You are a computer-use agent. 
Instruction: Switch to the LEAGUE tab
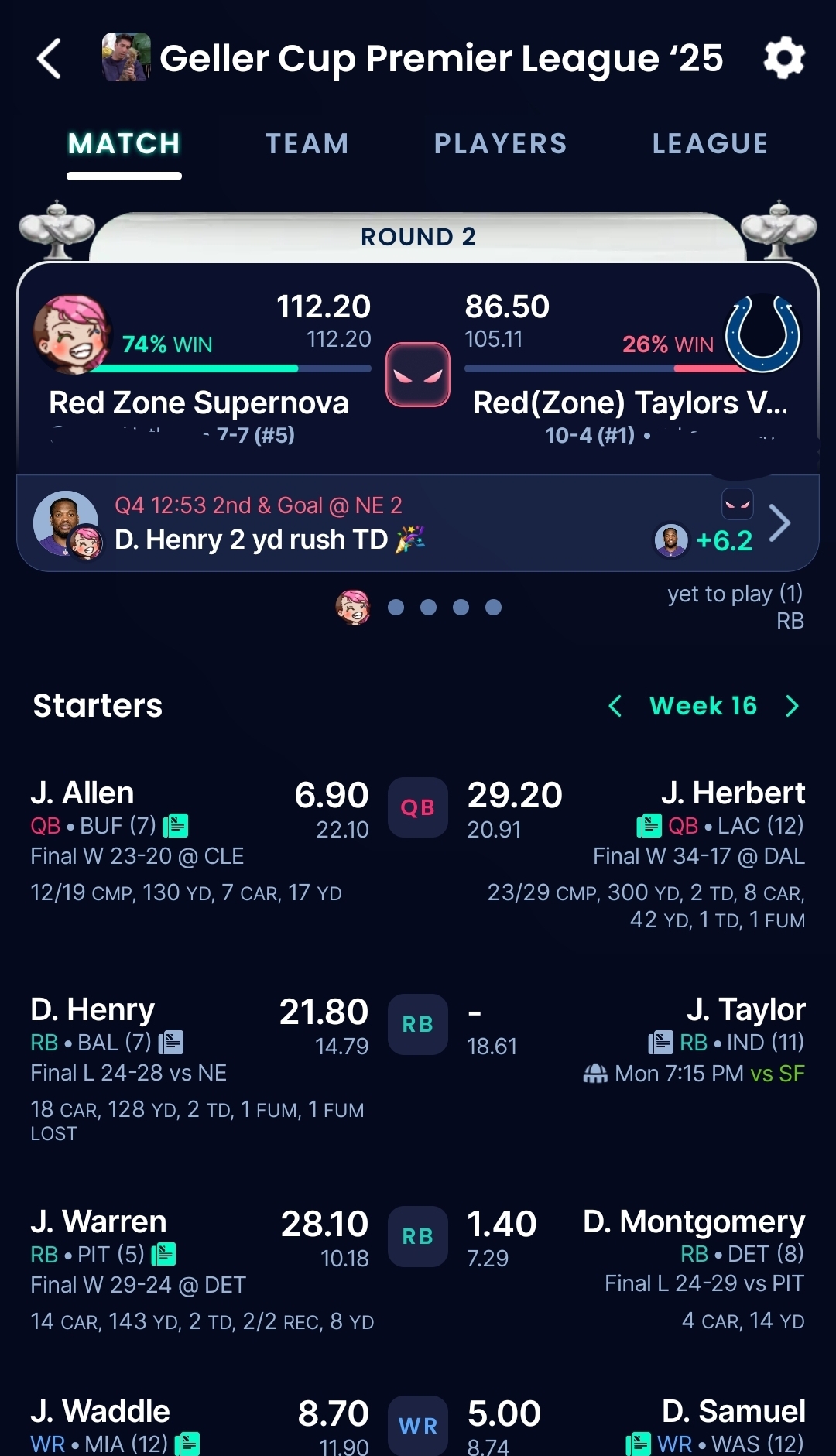[710, 144]
